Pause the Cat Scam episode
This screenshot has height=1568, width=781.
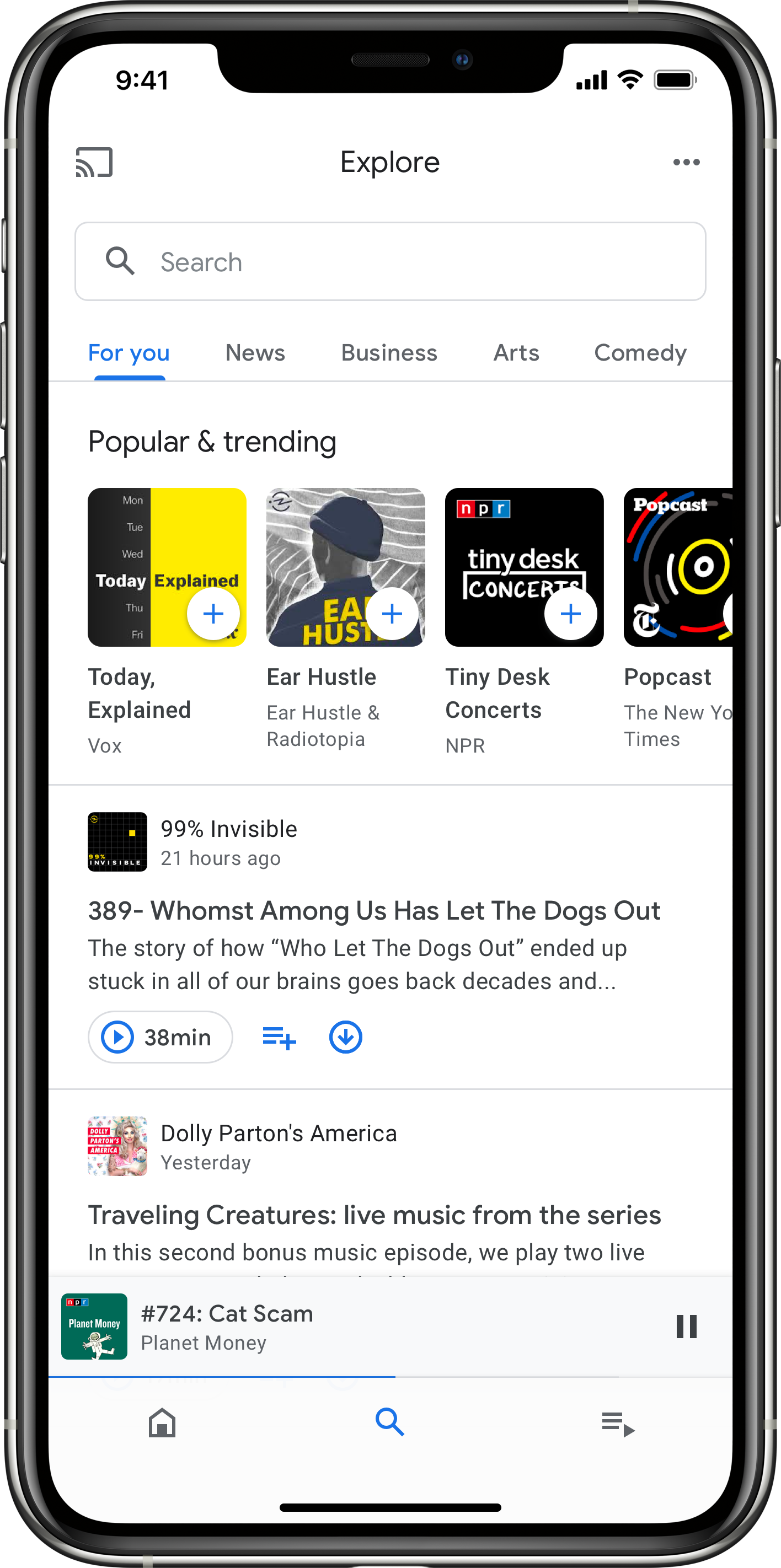point(686,1327)
